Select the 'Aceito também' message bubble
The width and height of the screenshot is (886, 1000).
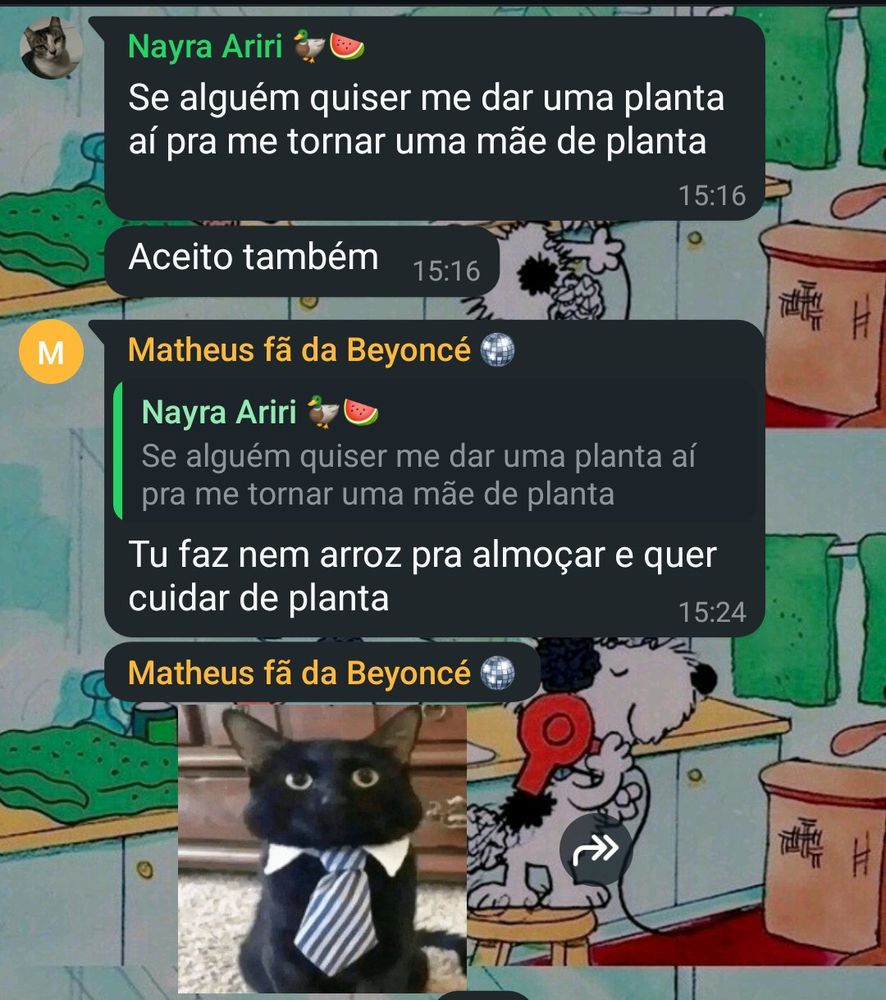pyautogui.click(x=252, y=257)
